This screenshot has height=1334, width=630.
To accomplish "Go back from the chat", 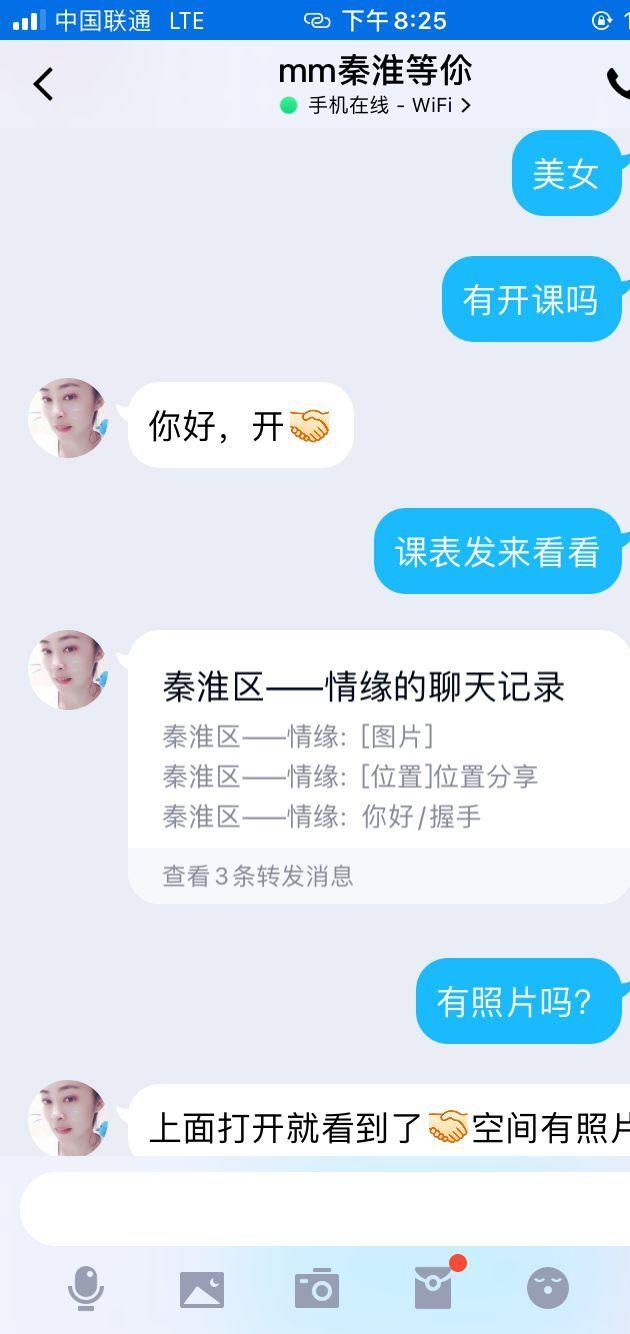I will click(x=43, y=85).
